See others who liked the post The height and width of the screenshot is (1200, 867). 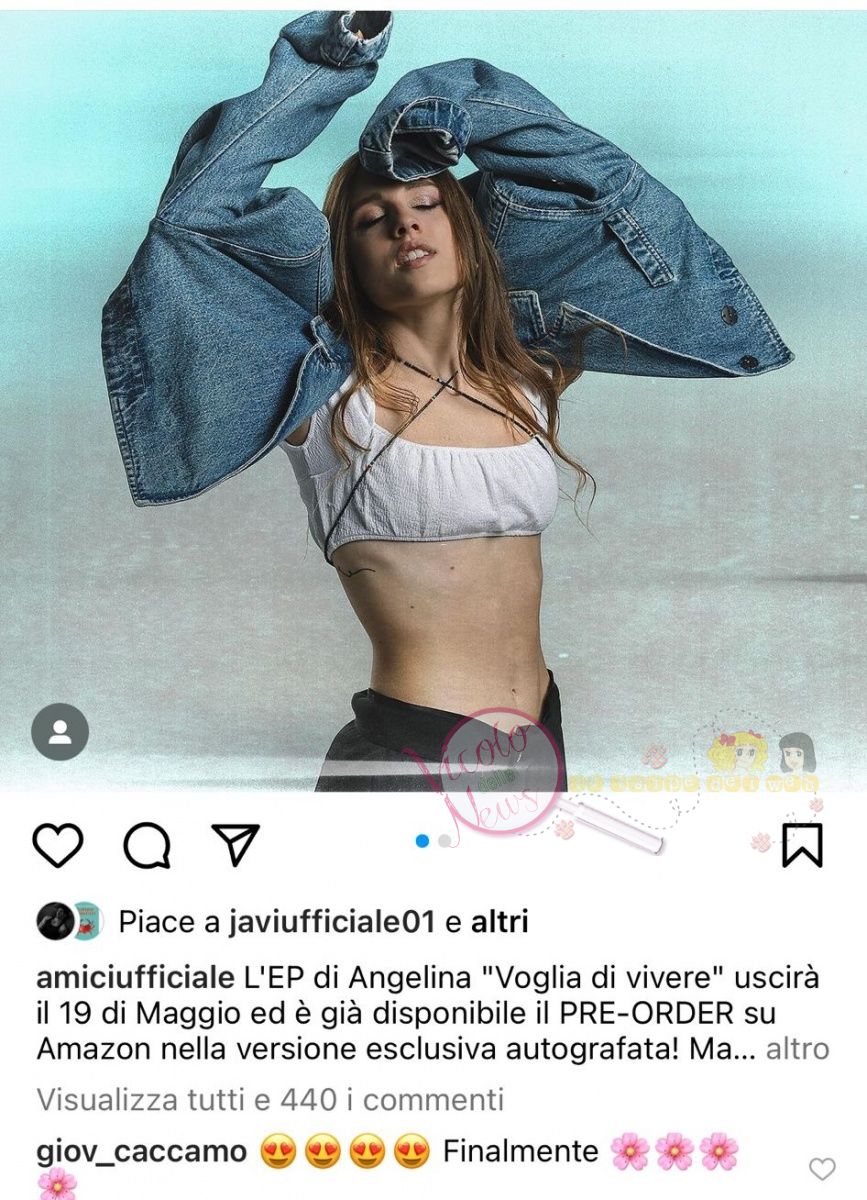499,921
